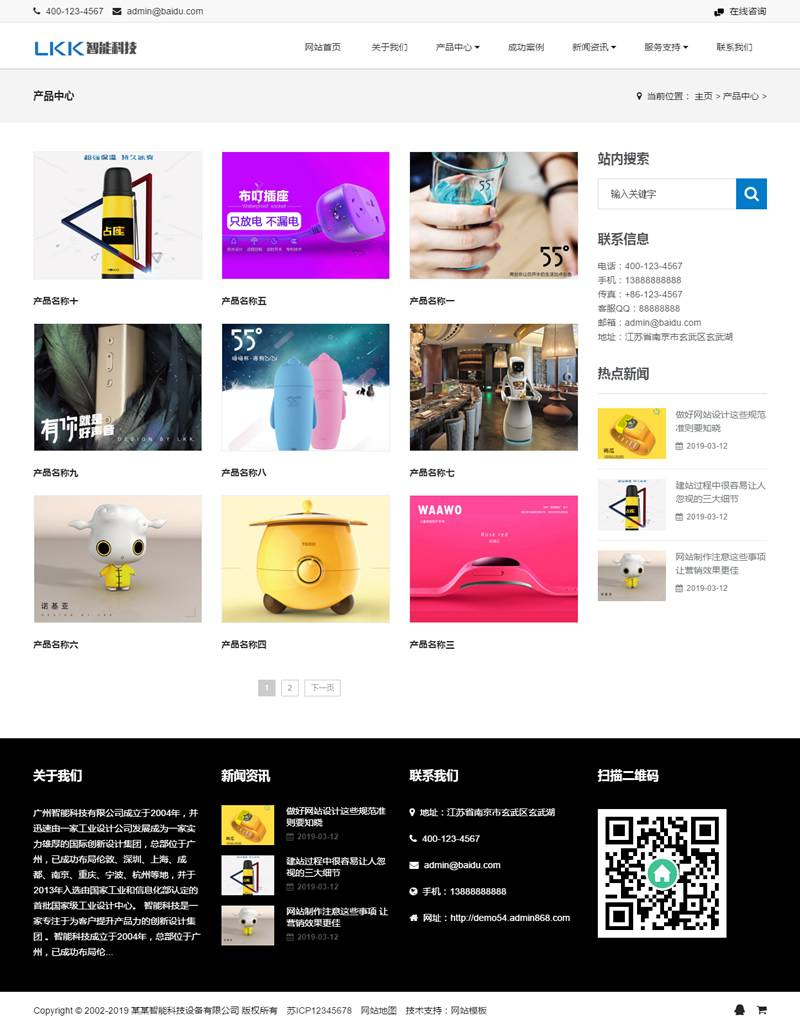The height and width of the screenshot is (1028, 800).
Task: Go to 关于我们 page
Action: click(x=389, y=47)
